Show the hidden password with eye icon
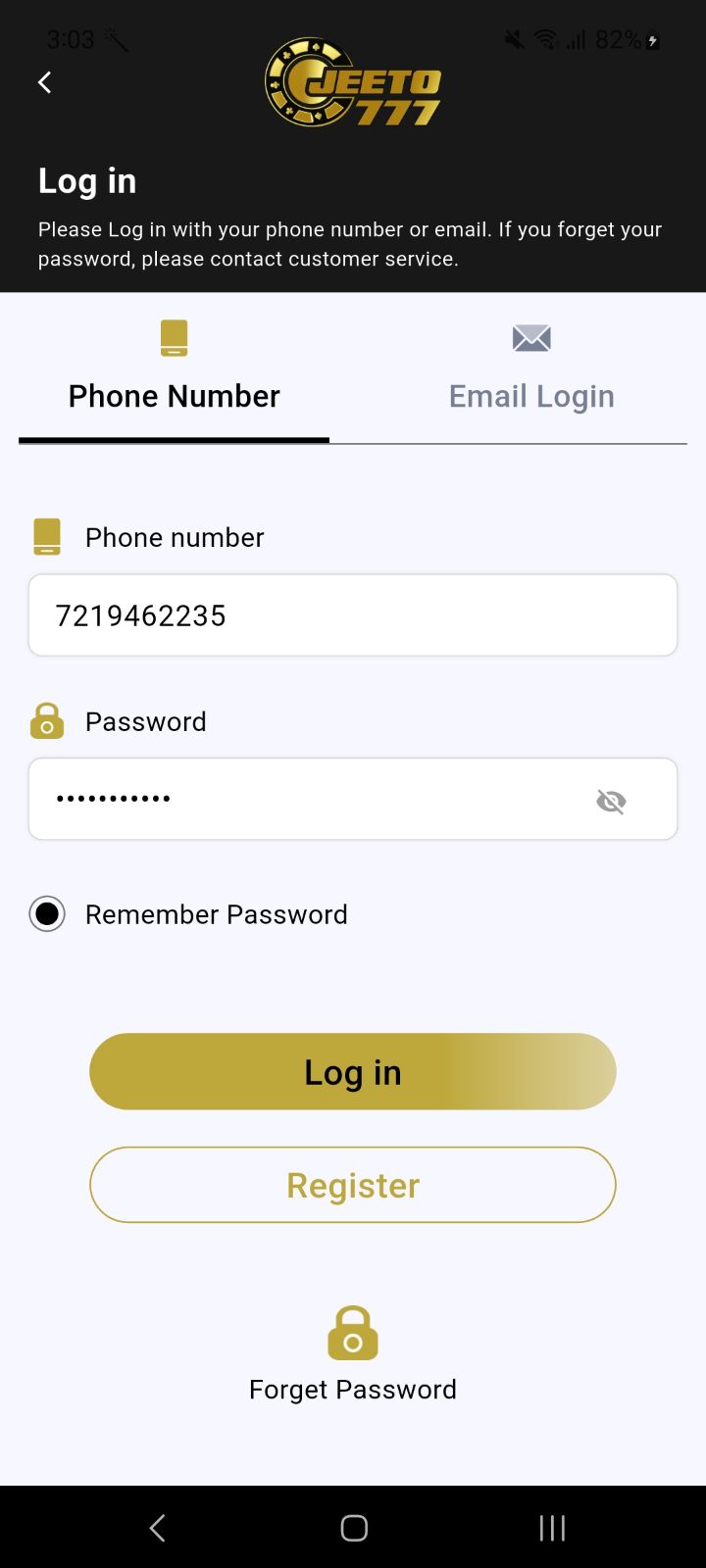The width and height of the screenshot is (706, 1568). click(611, 802)
